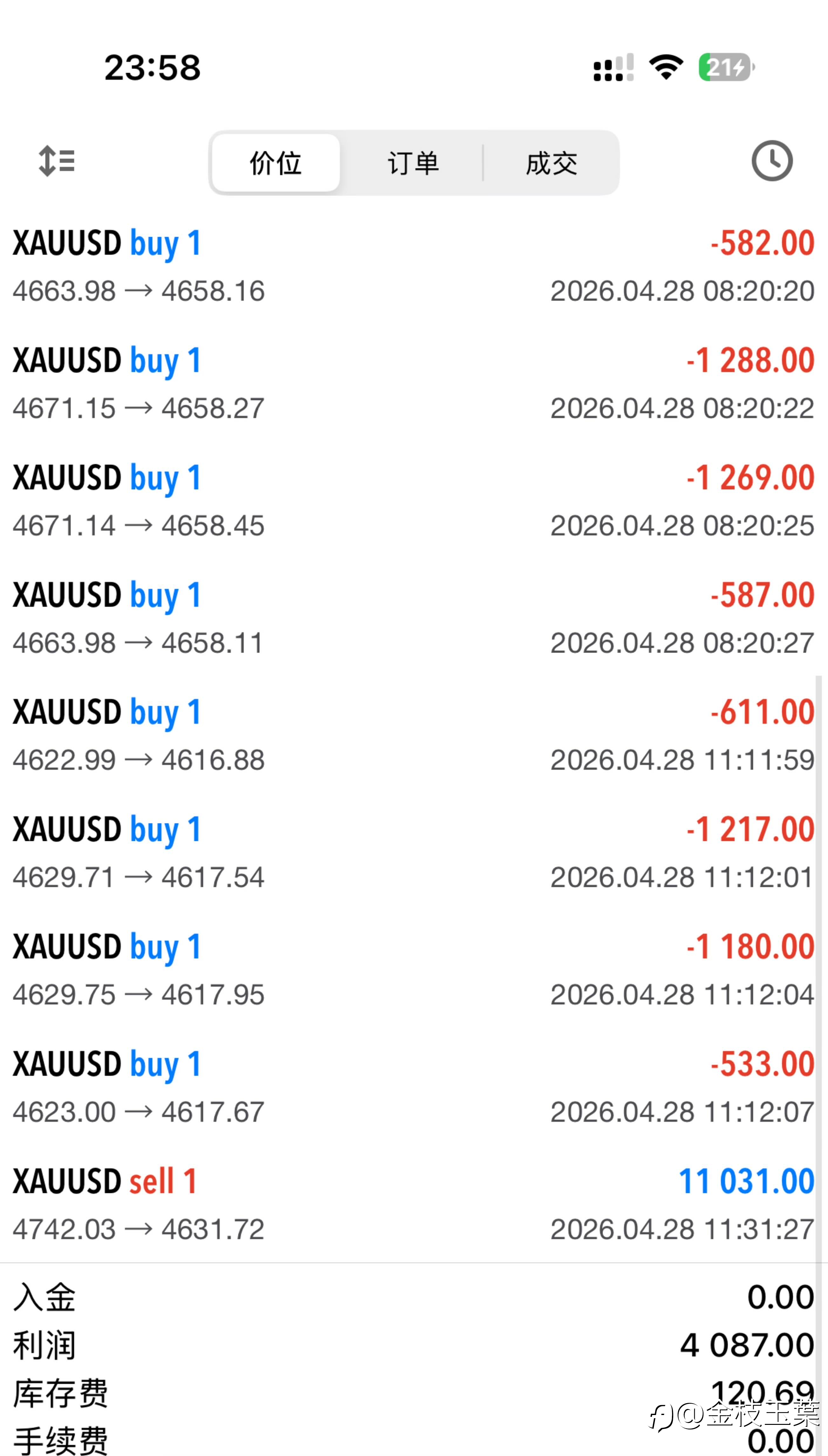Open the trade with loss -1 288.00
The height and width of the screenshot is (1456, 828).
(x=414, y=384)
